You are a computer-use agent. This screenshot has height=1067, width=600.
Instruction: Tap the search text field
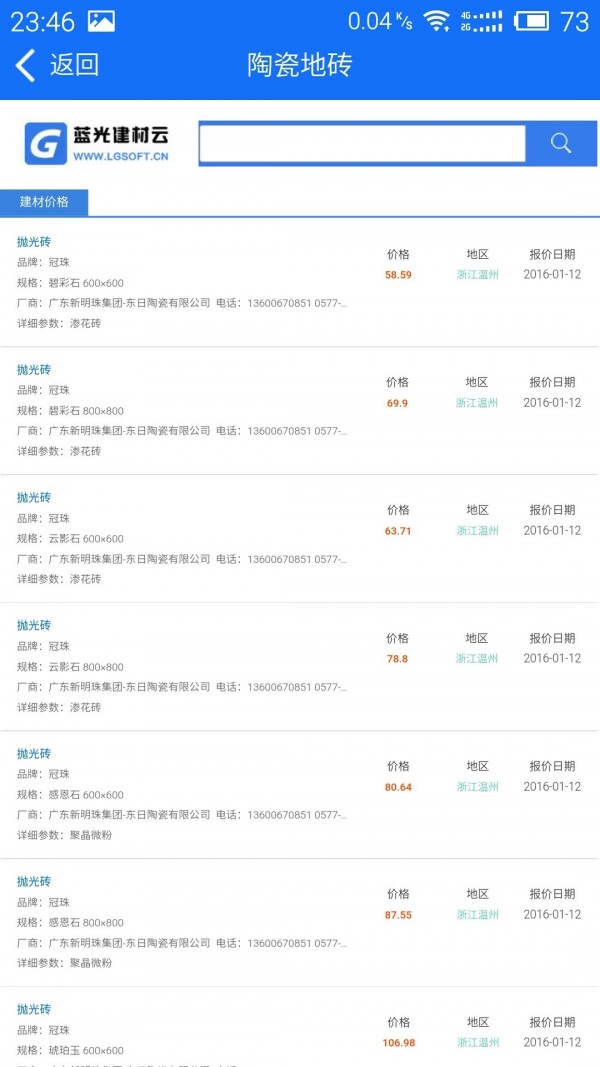click(362, 144)
